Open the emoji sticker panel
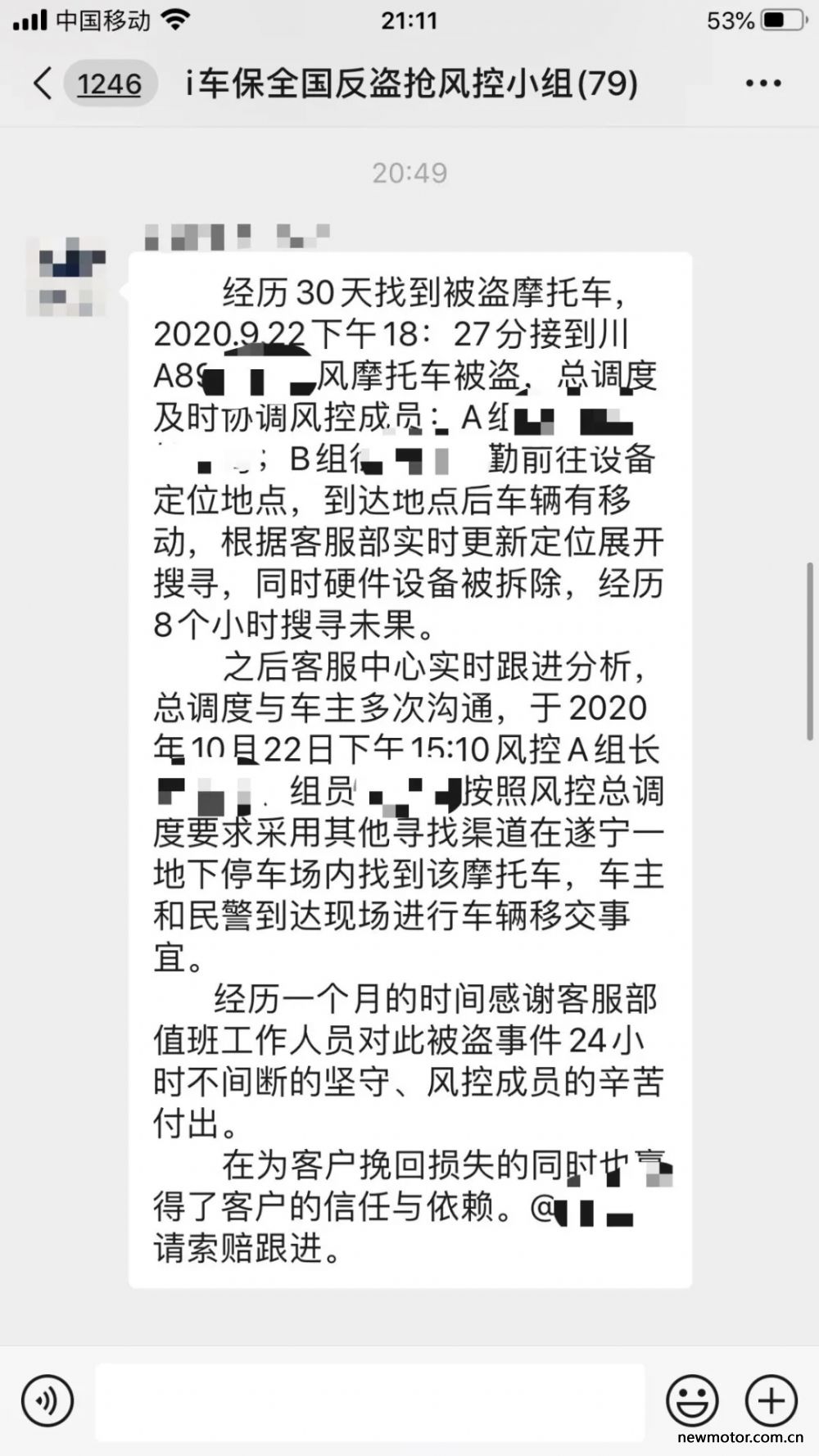The width and height of the screenshot is (819, 1456). click(x=692, y=1401)
